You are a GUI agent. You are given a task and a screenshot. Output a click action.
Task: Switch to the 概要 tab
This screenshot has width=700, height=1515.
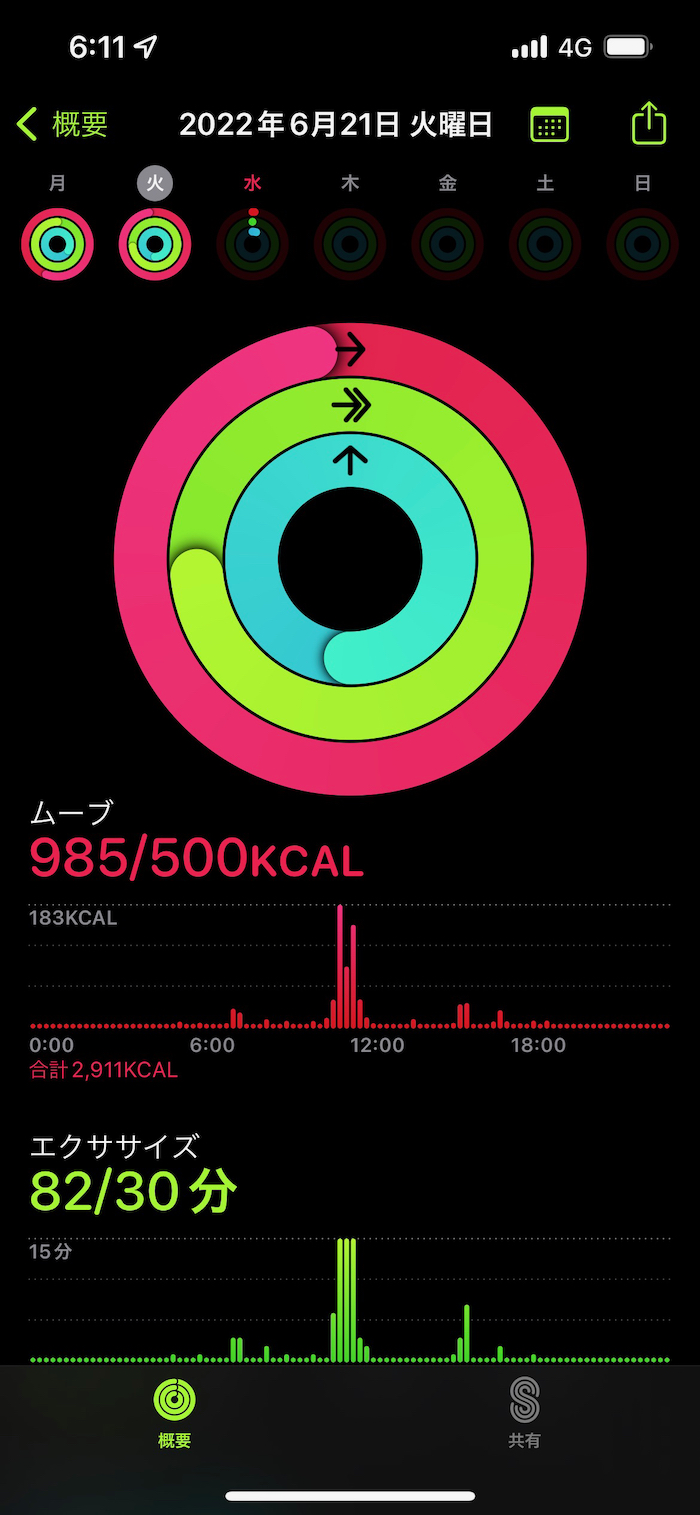click(174, 1411)
